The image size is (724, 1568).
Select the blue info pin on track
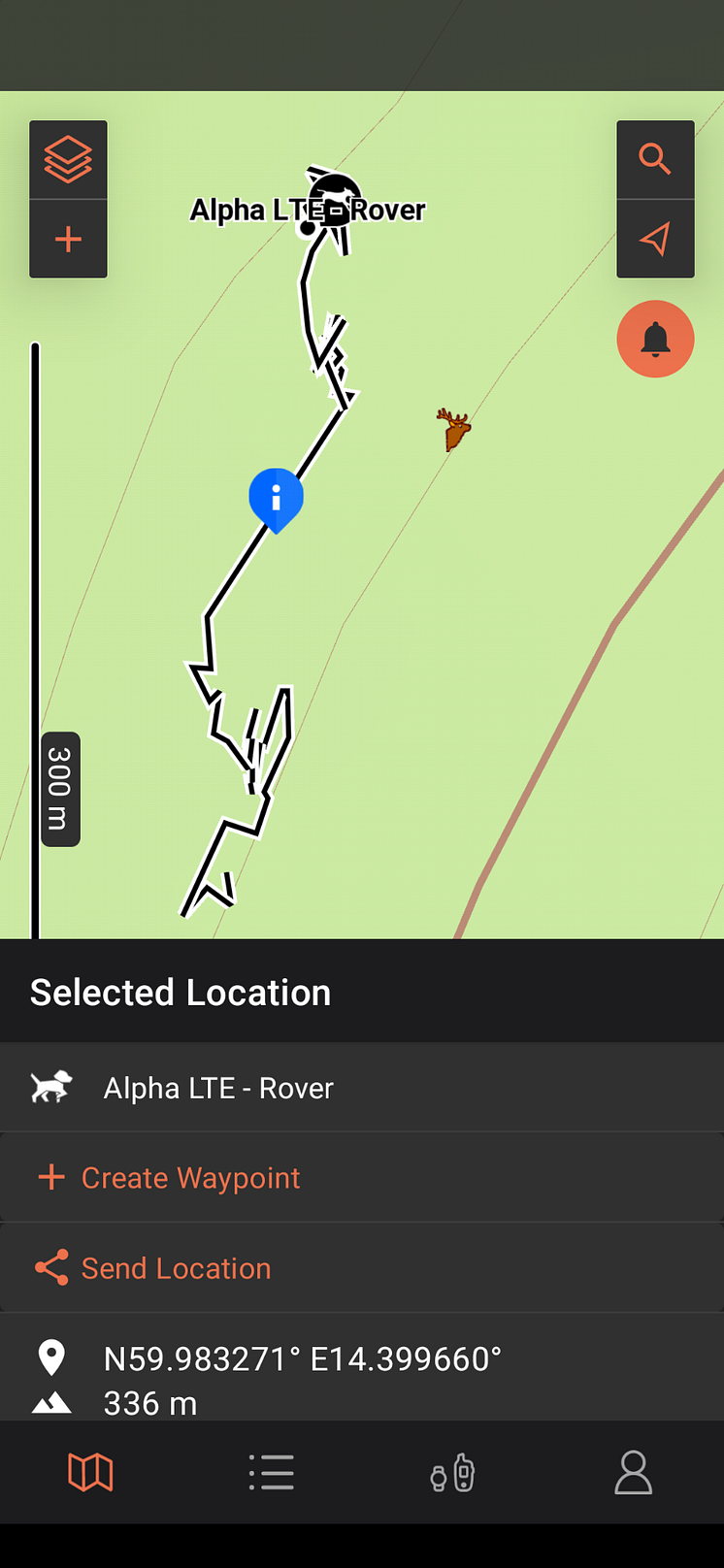click(x=277, y=498)
